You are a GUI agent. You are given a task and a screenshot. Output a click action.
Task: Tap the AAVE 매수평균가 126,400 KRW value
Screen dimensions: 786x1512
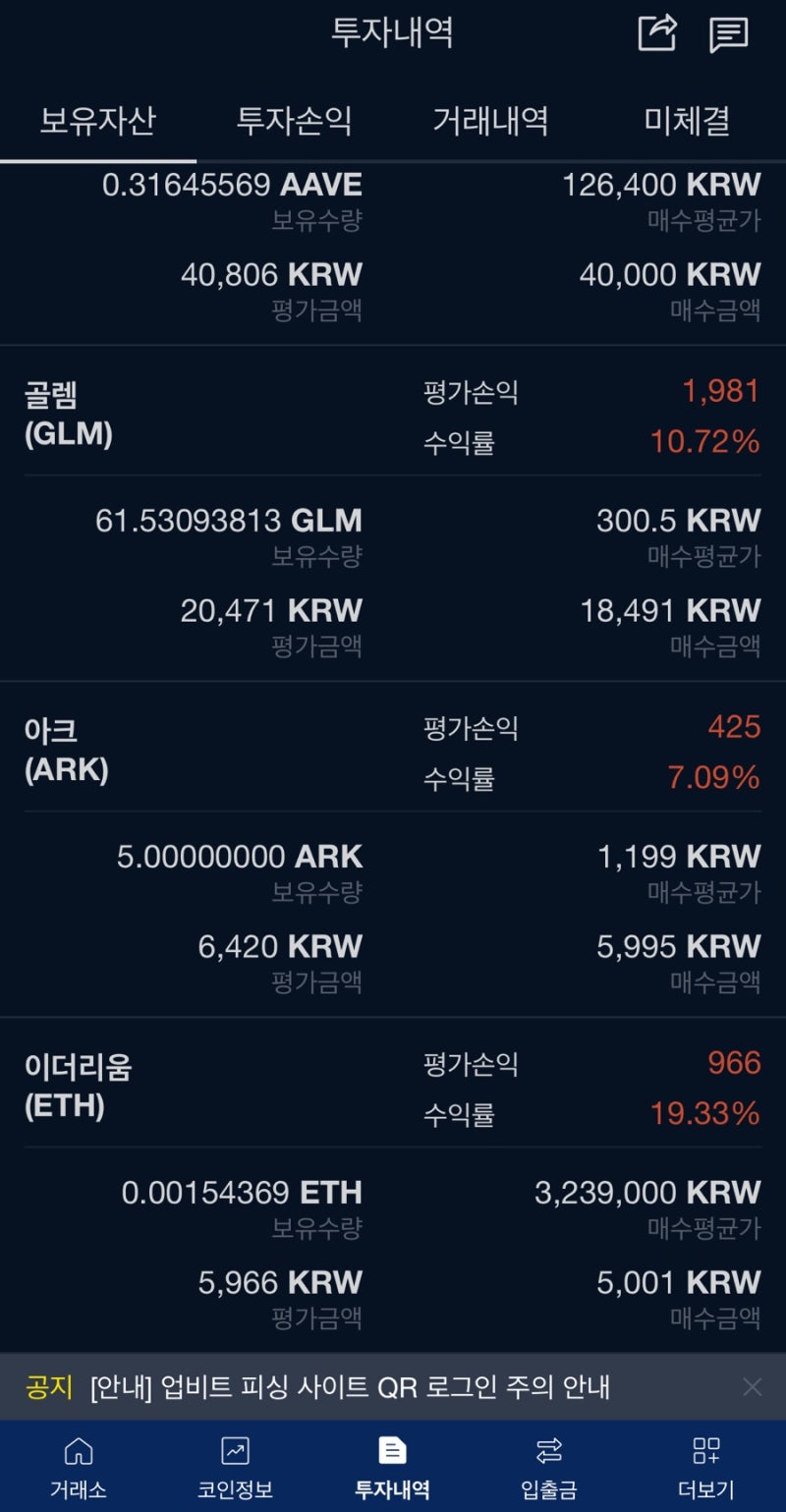(660, 185)
